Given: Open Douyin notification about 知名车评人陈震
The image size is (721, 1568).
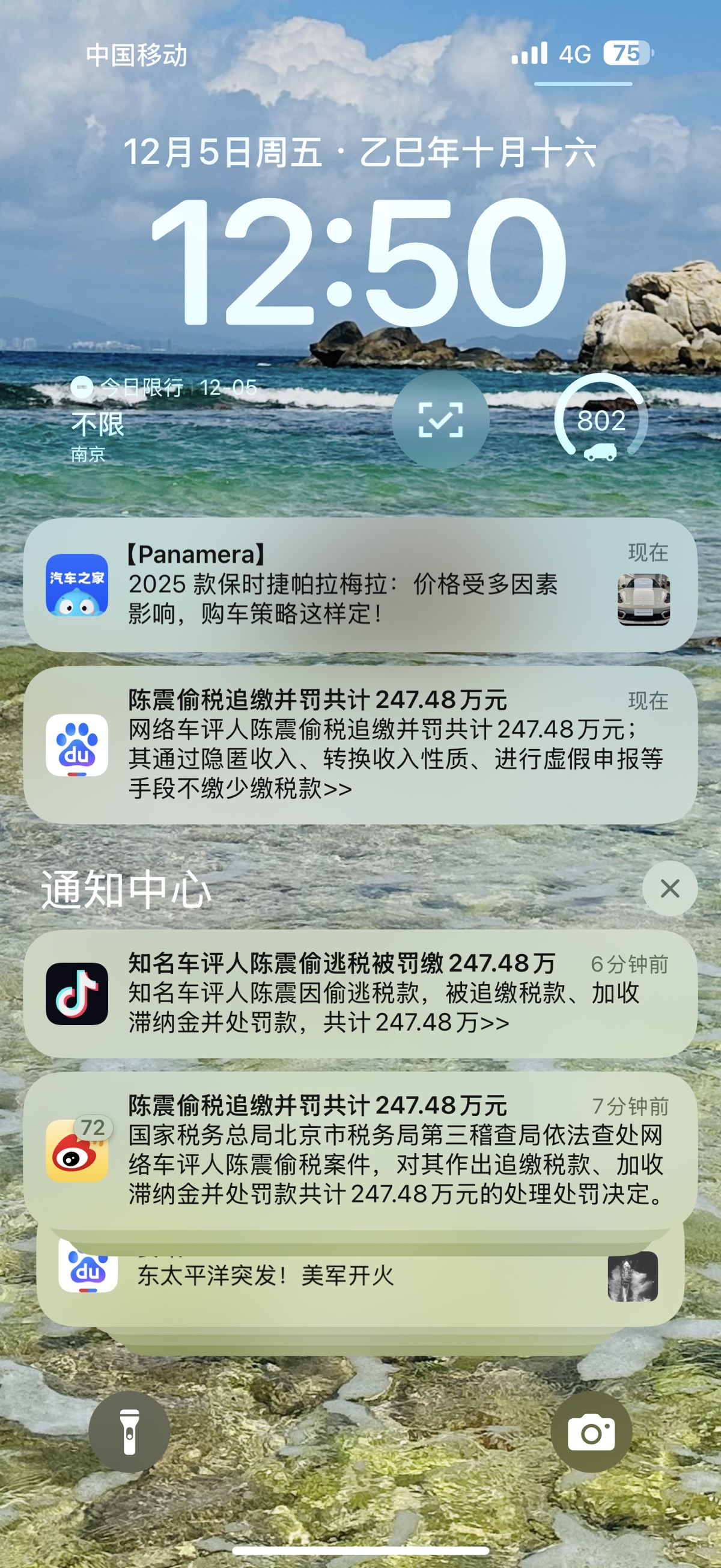Looking at the screenshot, I should point(360,993).
